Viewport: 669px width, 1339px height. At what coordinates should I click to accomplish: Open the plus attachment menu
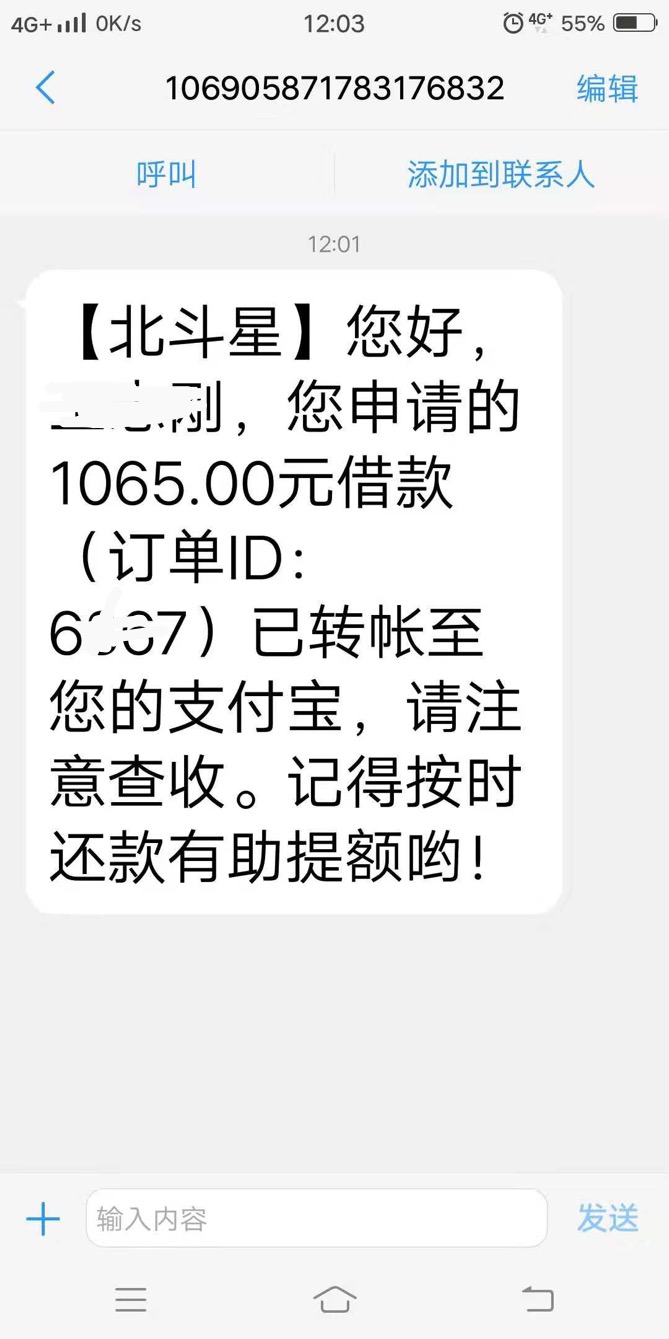point(43,1219)
